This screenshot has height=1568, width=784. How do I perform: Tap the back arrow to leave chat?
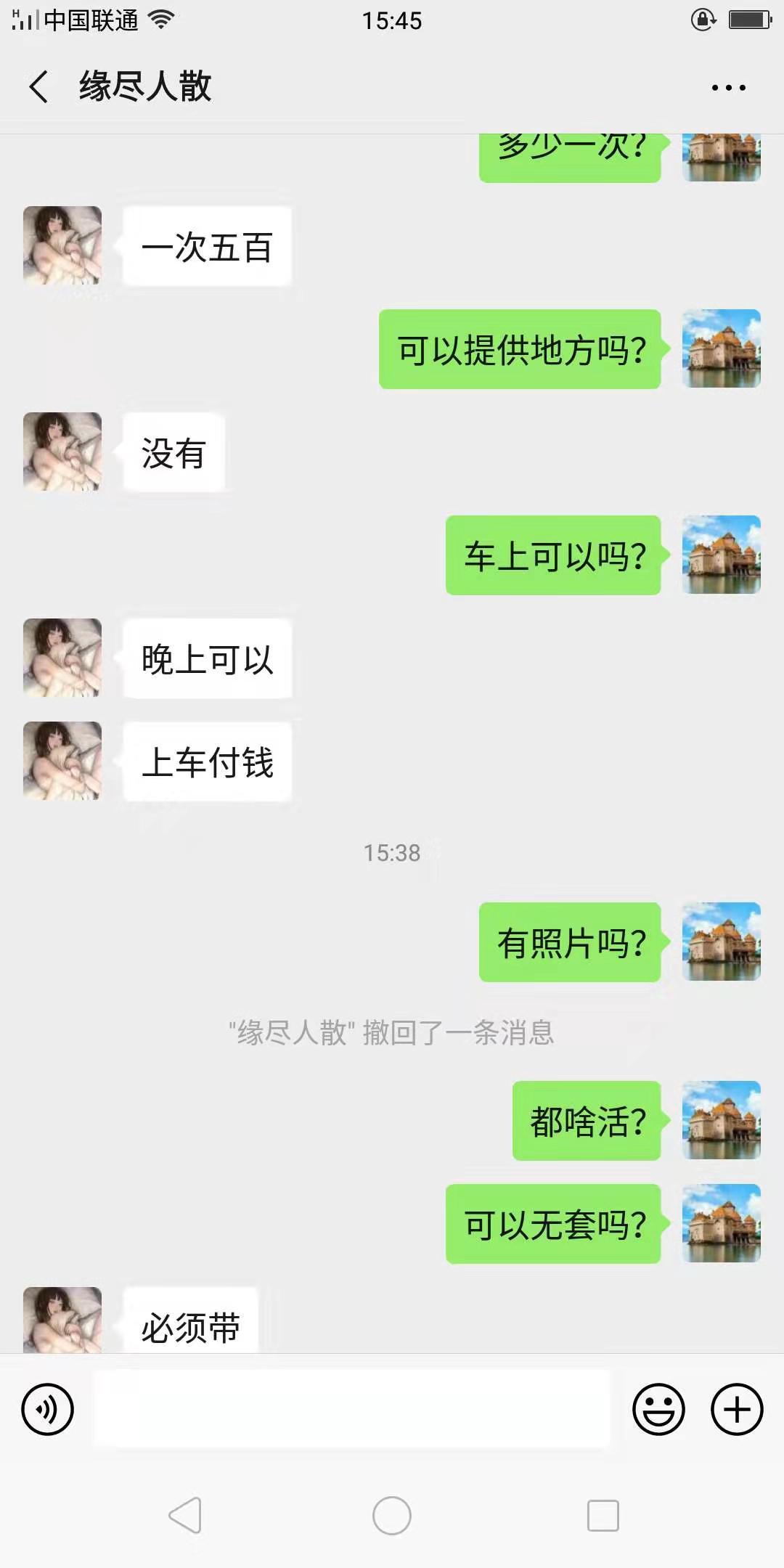coord(38,86)
